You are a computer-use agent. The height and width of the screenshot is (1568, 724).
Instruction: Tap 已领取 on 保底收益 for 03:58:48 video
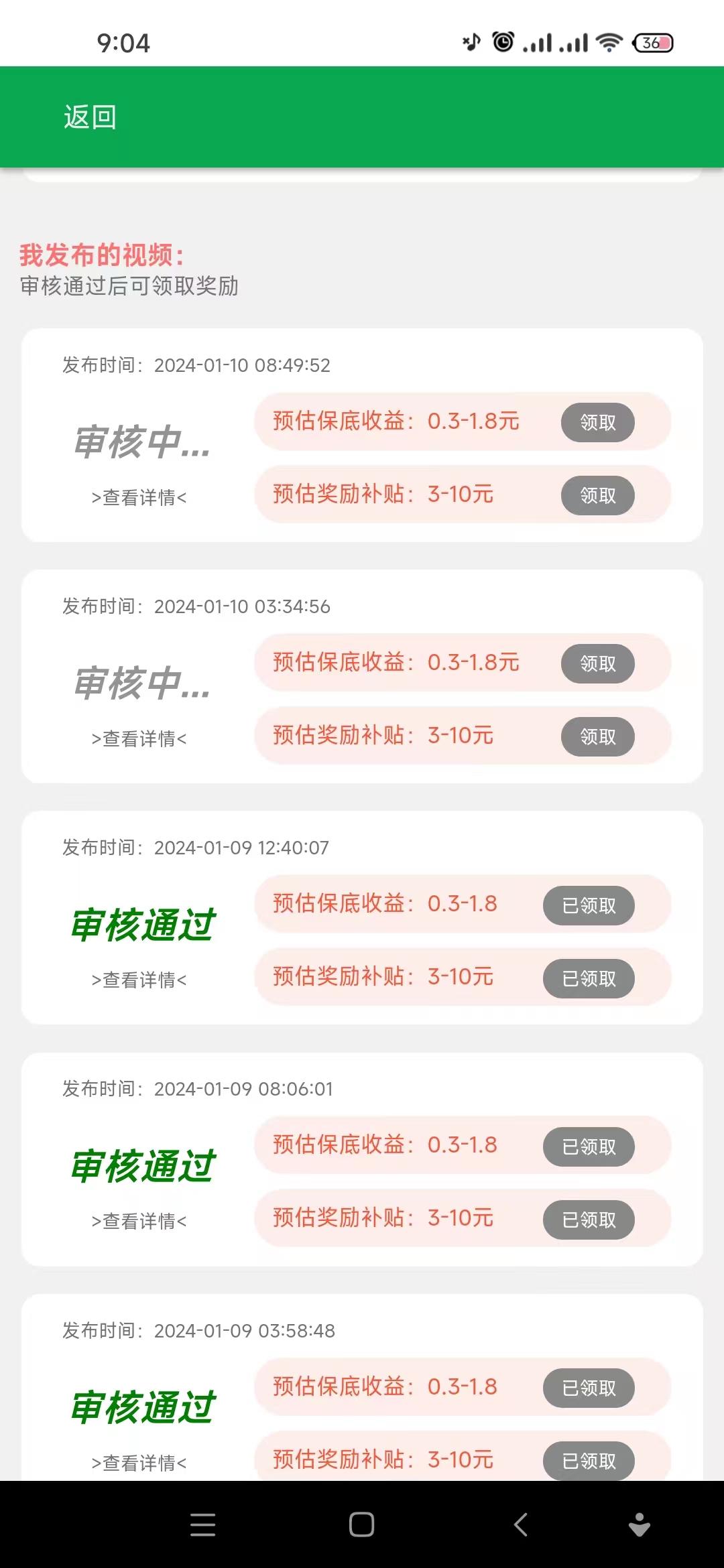point(589,1388)
